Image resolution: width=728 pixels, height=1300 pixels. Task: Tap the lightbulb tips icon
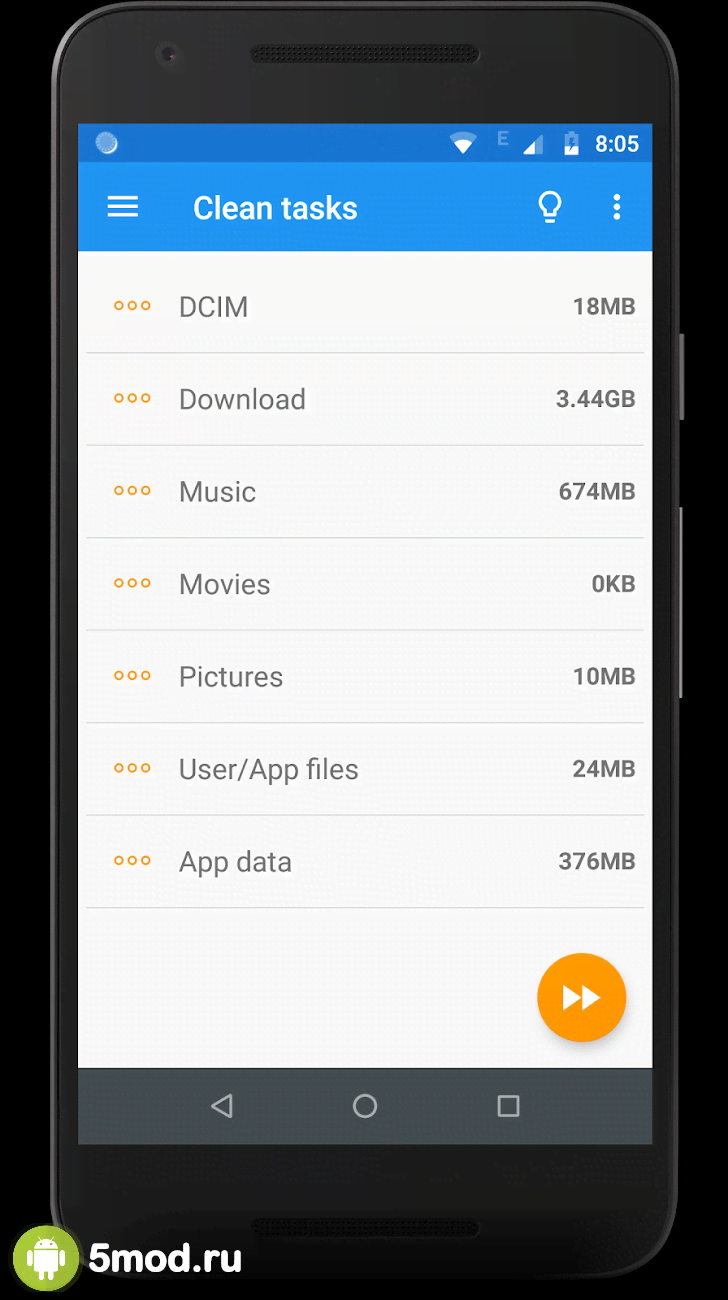(x=549, y=207)
